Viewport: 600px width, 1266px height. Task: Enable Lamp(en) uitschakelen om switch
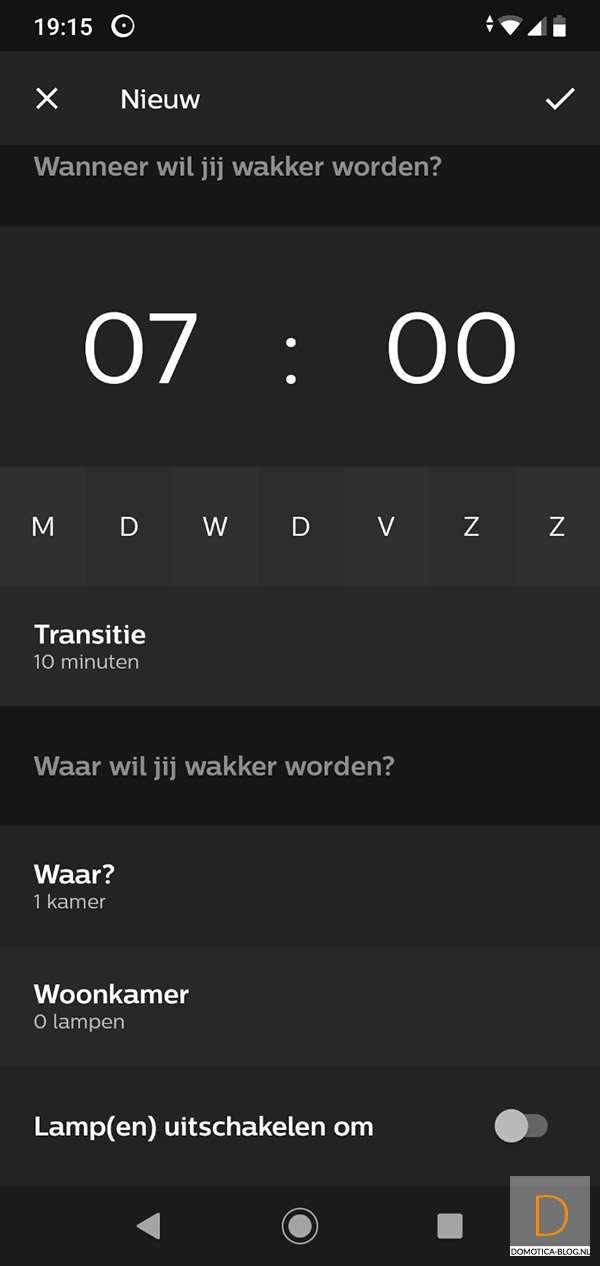point(521,1126)
